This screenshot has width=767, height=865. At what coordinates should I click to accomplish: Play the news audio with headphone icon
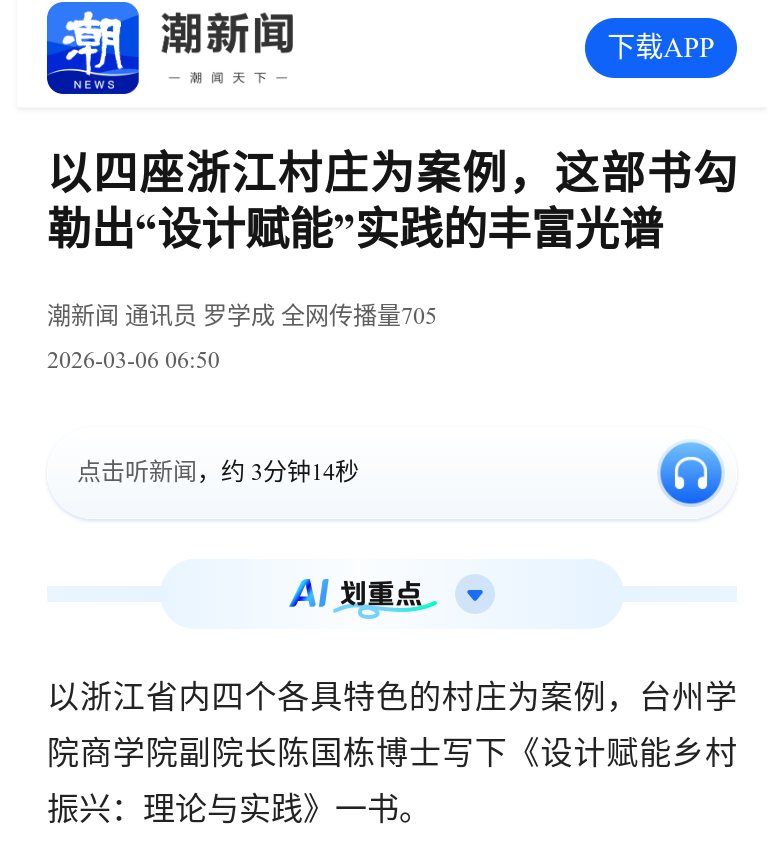(690, 472)
